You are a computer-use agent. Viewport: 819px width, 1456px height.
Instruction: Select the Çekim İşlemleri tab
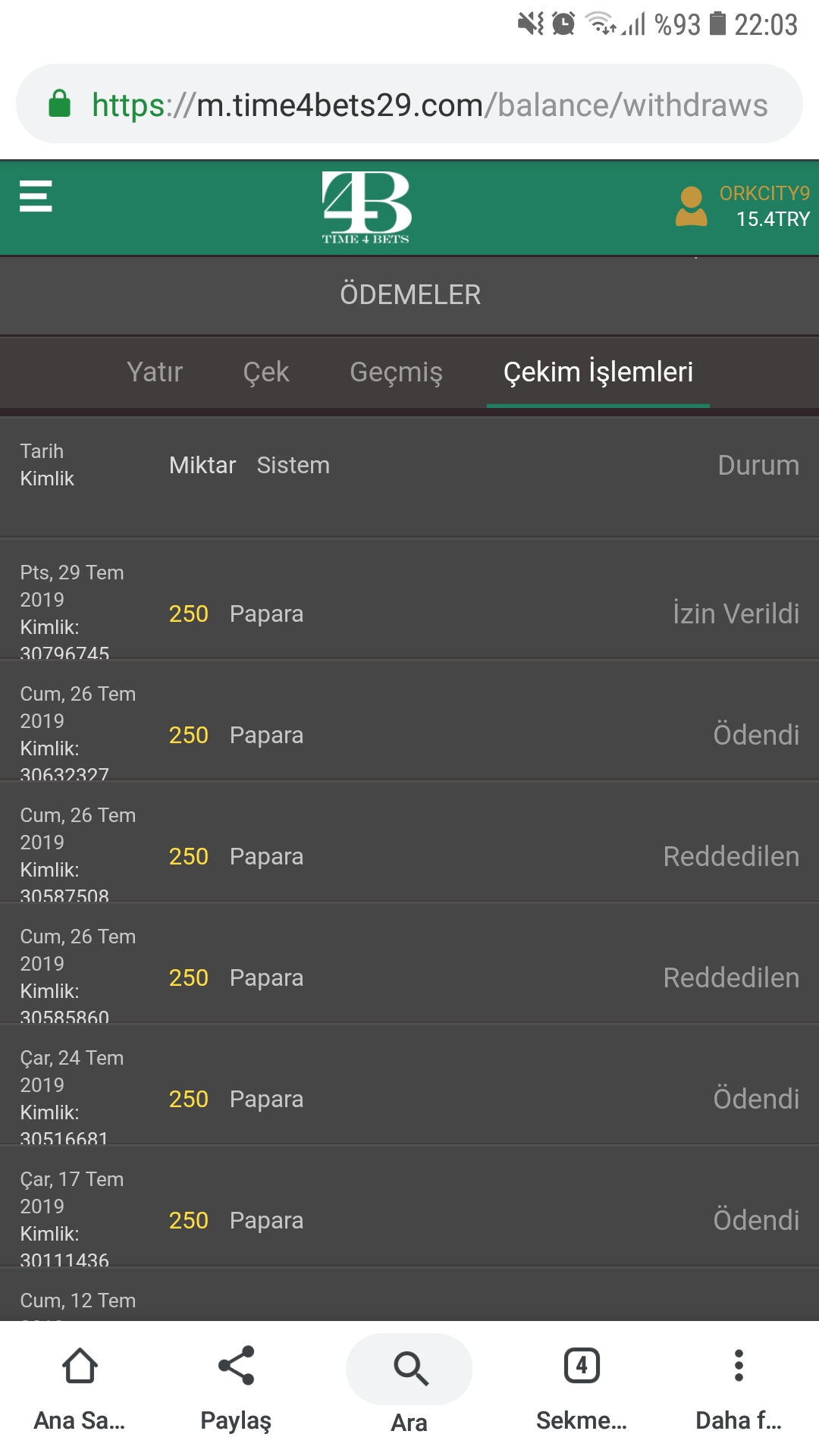pyautogui.click(x=598, y=372)
